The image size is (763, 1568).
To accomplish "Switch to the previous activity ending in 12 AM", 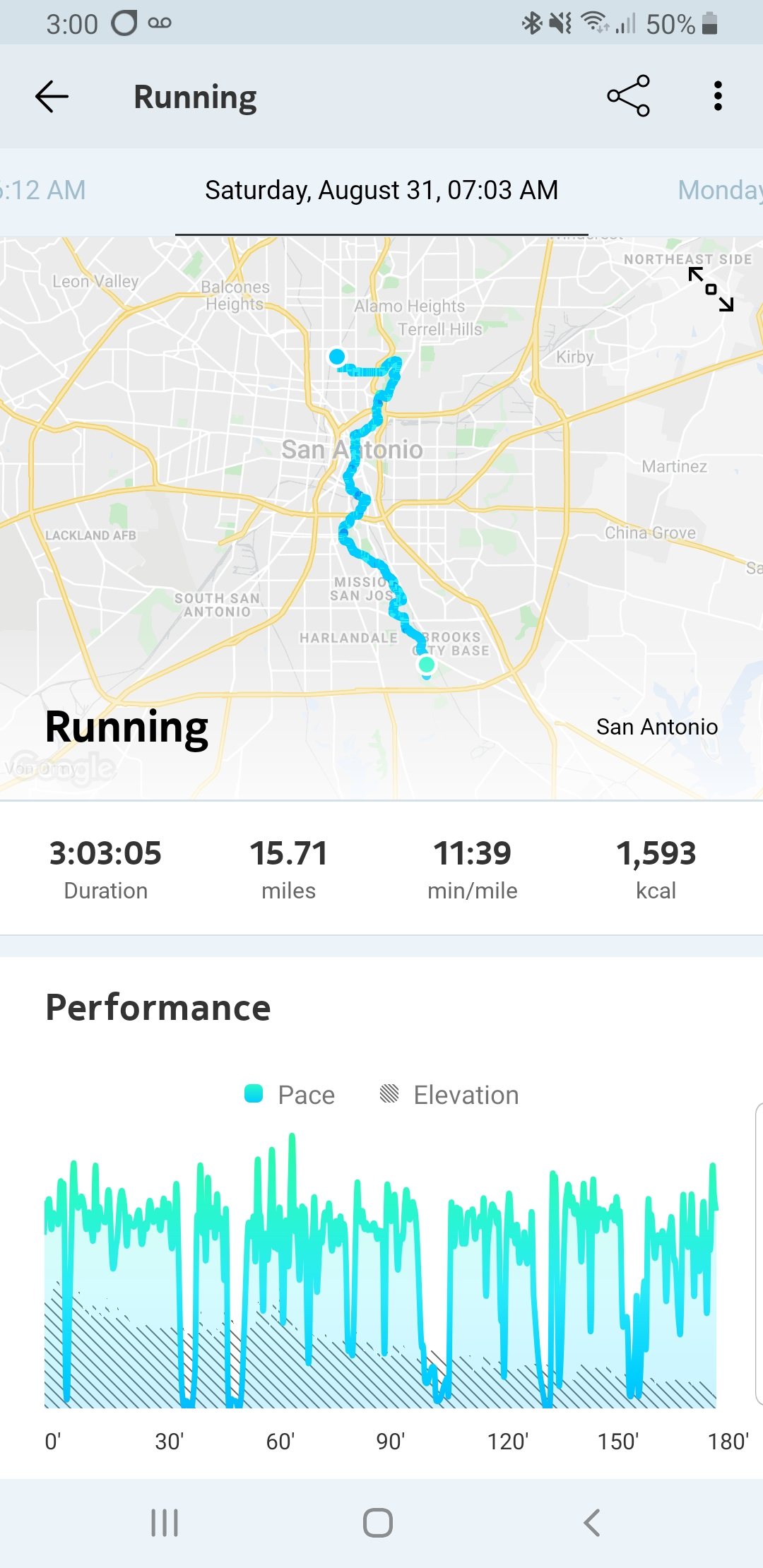I will pyautogui.click(x=42, y=190).
